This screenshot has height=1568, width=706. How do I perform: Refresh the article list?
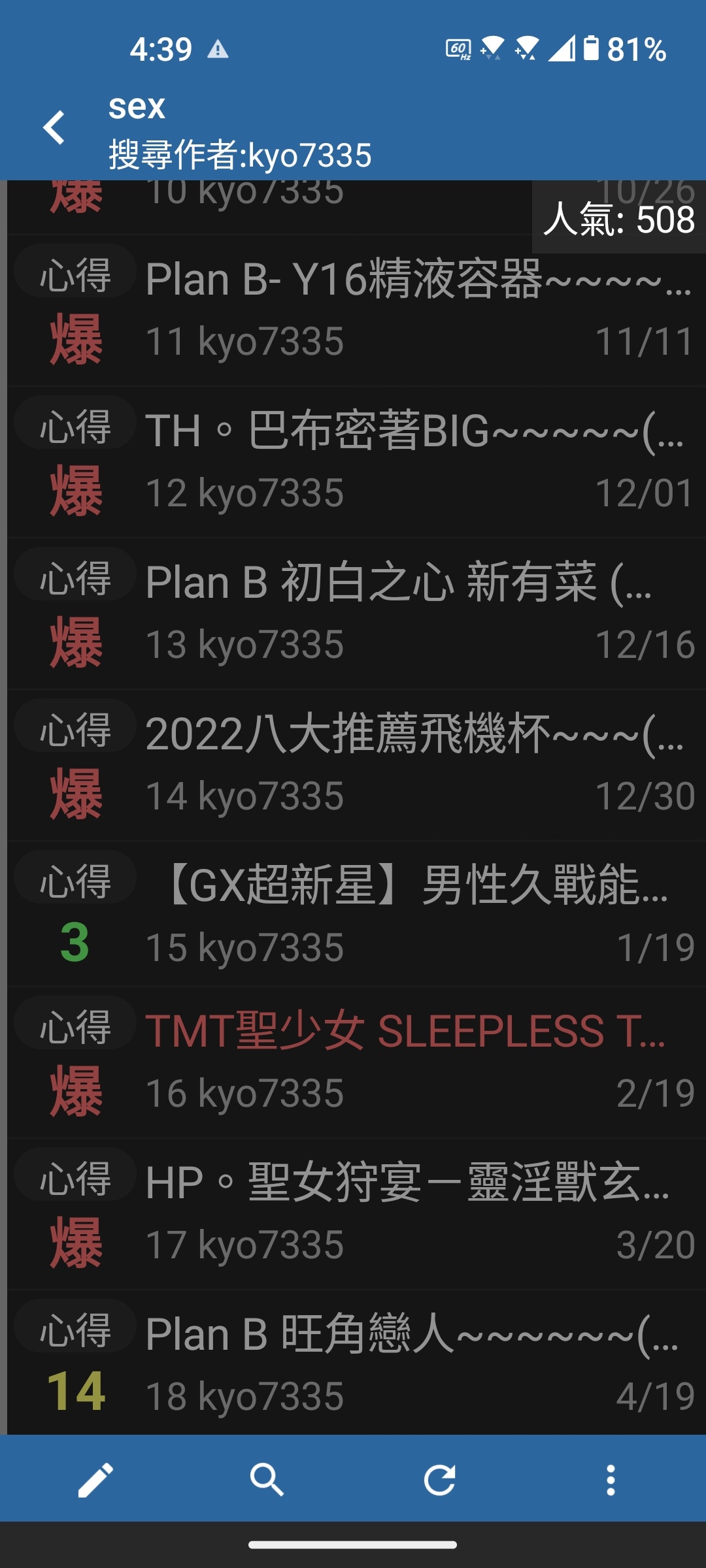click(439, 1480)
